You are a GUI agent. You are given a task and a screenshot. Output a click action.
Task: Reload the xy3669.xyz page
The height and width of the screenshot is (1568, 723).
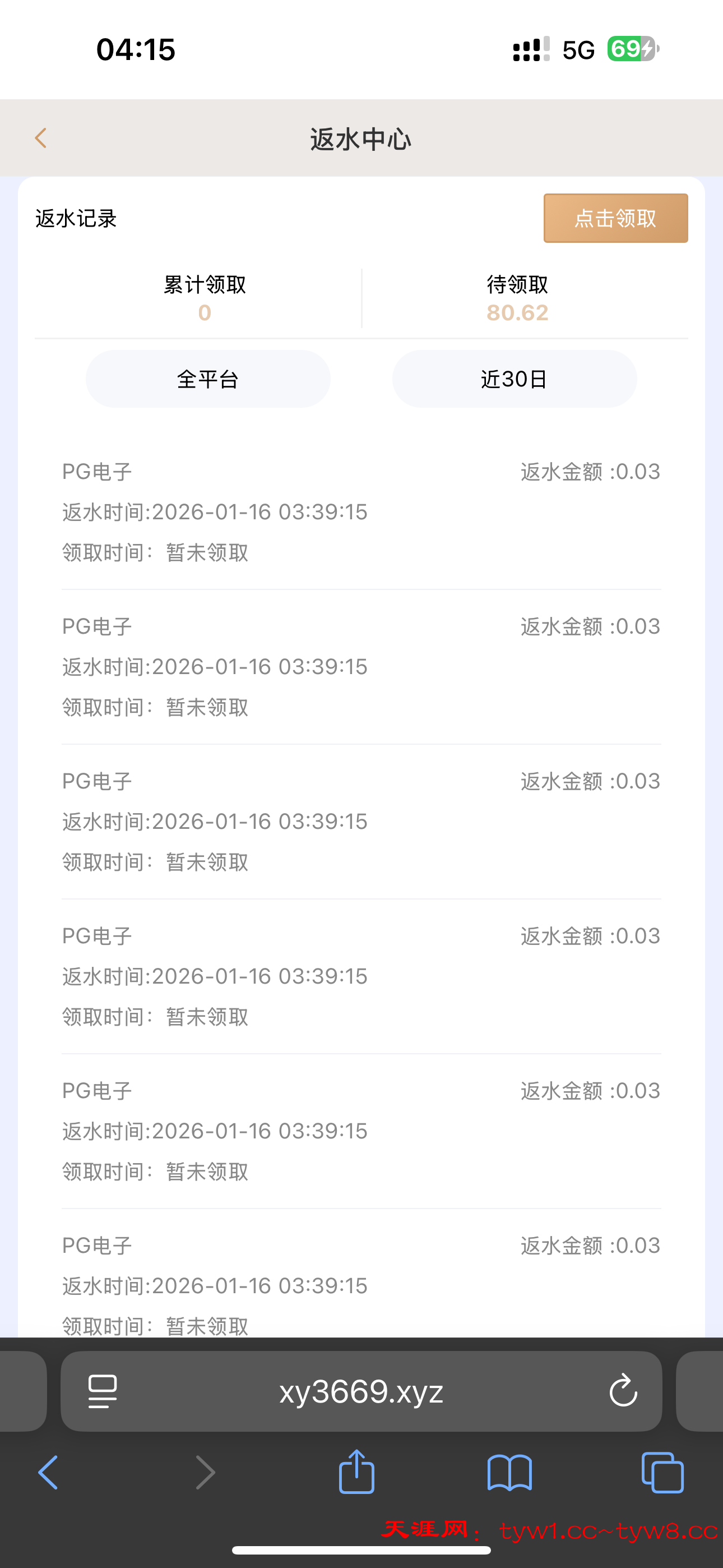click(x=623, y=1391)
